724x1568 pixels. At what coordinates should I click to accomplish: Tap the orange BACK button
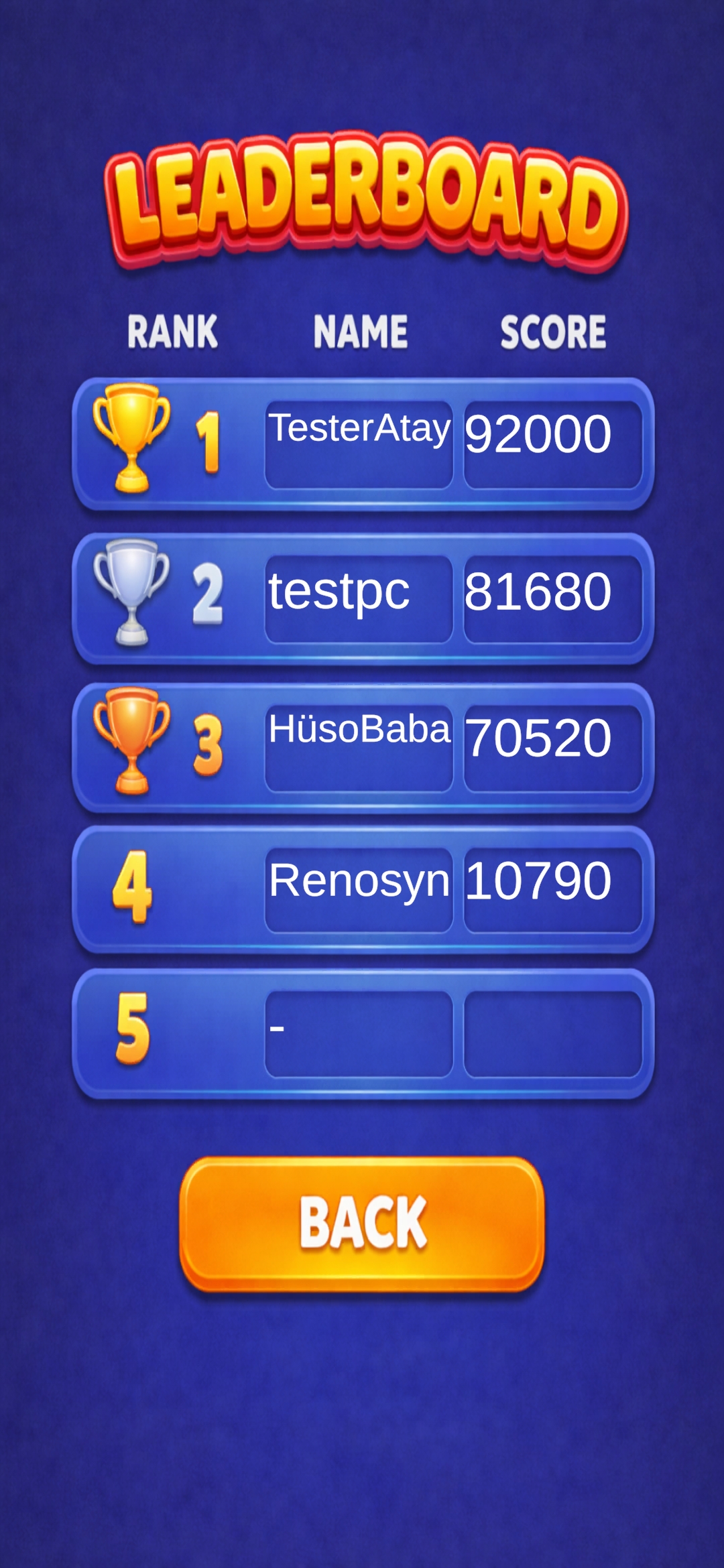click(x=362, y=1223)
